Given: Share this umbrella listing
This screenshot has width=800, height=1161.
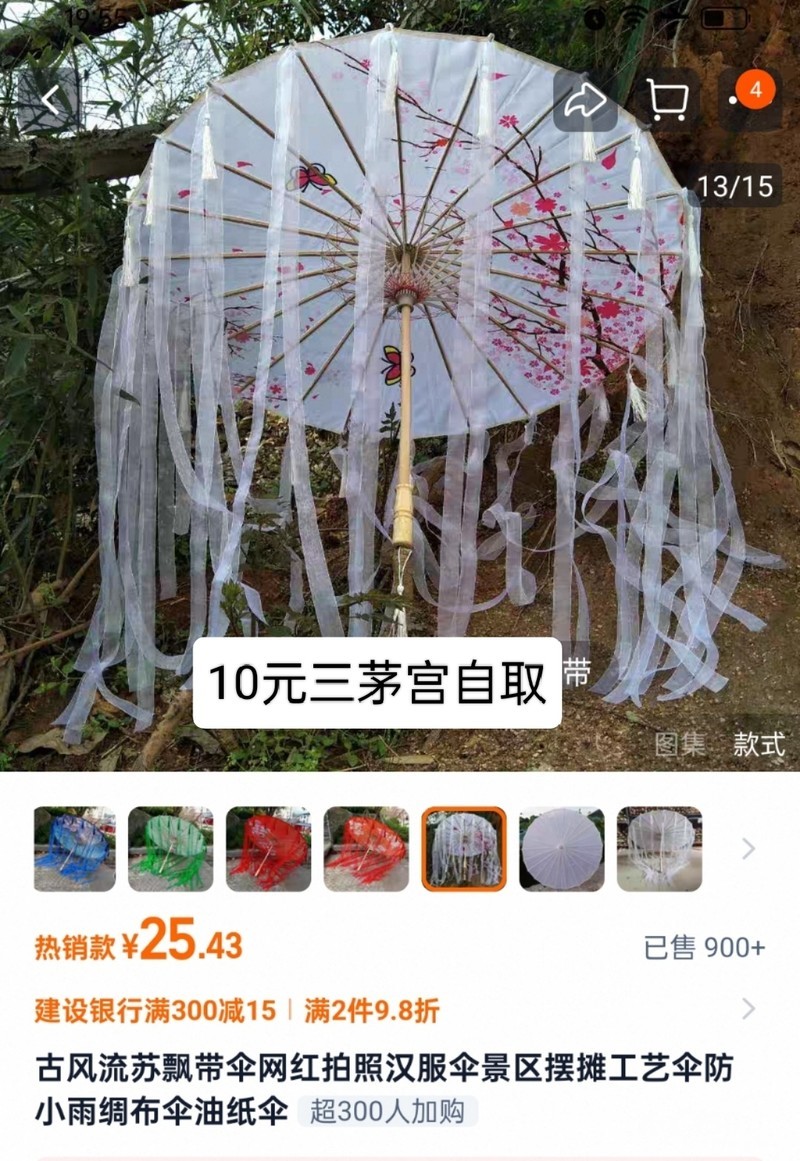Looking at the screenshot, I should tap(585, 99).
